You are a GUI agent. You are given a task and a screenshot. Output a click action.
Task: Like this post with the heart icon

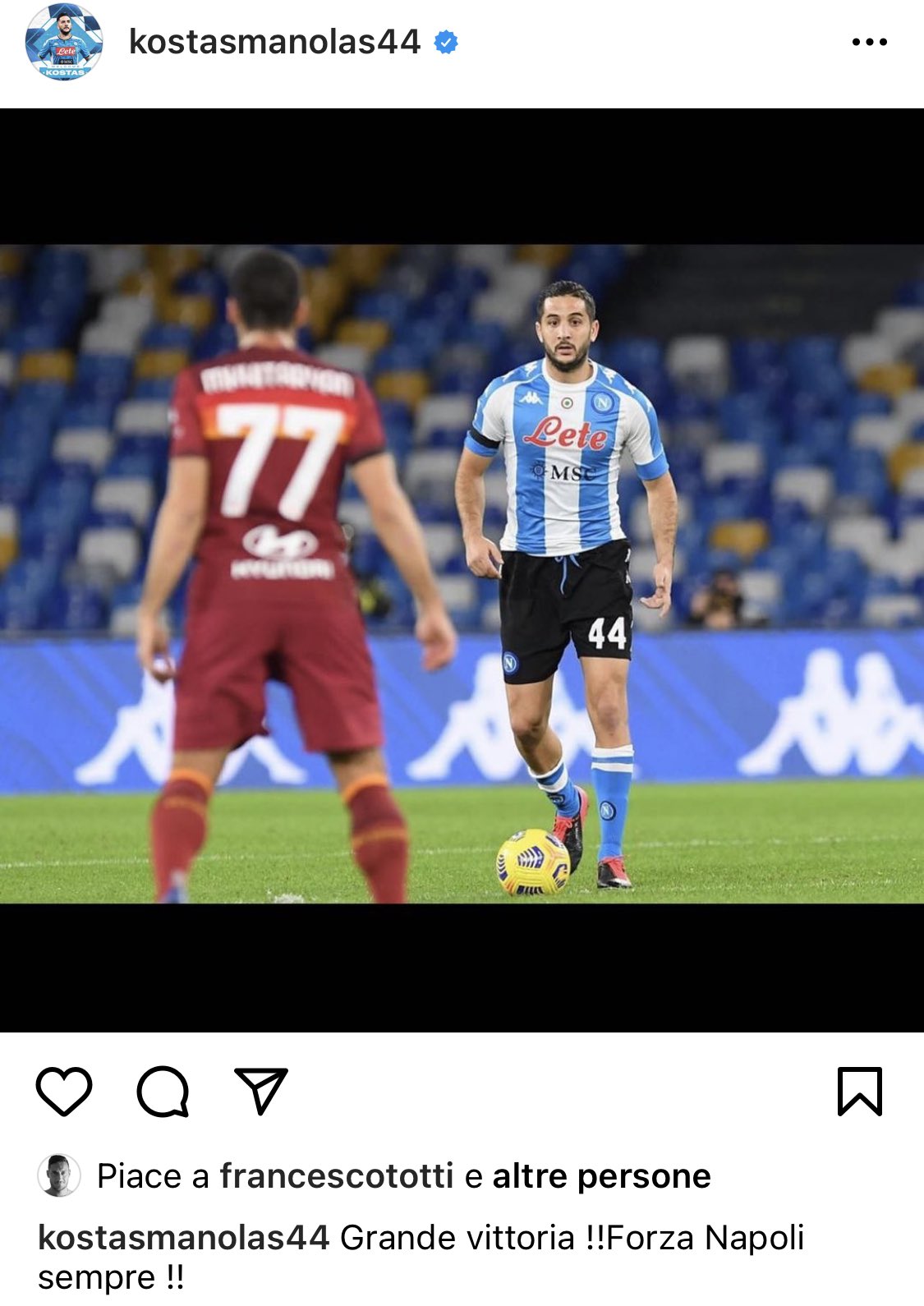tap(64, 1092)
